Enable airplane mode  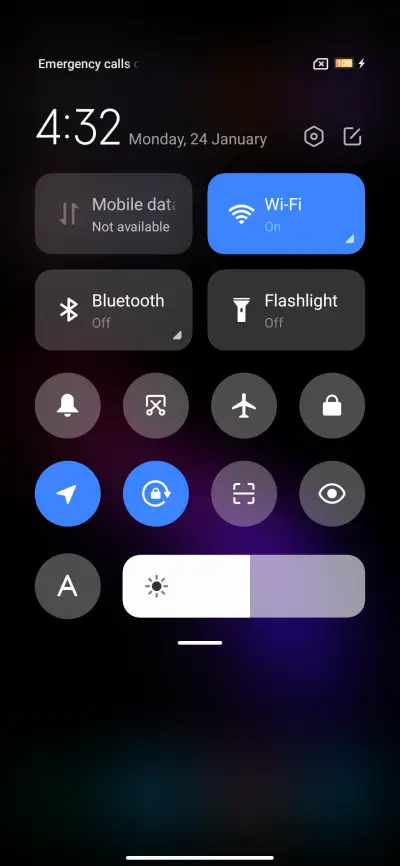244,406
